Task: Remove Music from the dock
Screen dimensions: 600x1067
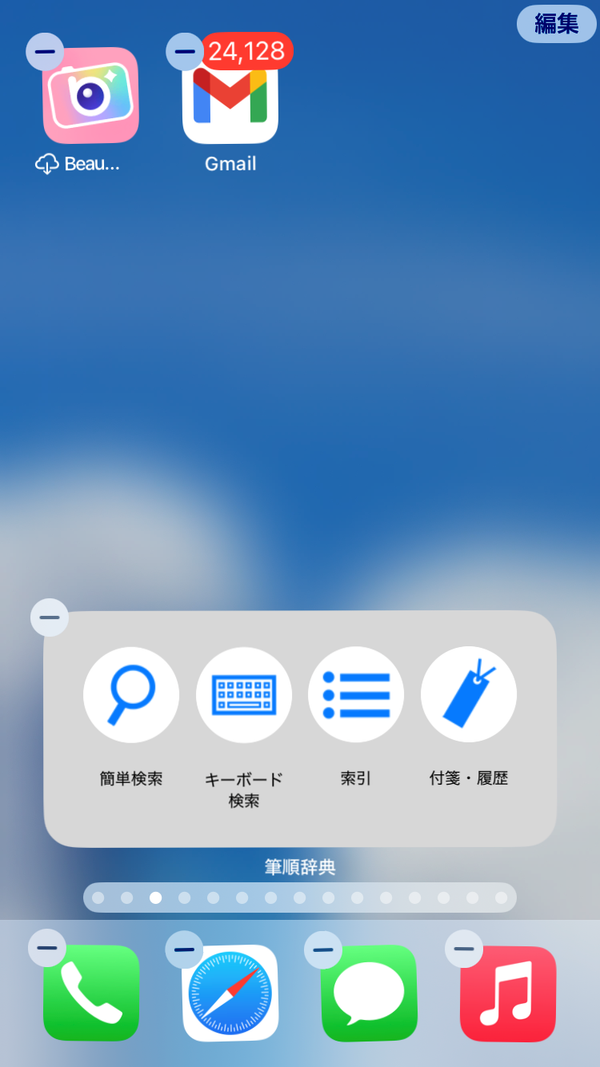Action: (464, 949)
